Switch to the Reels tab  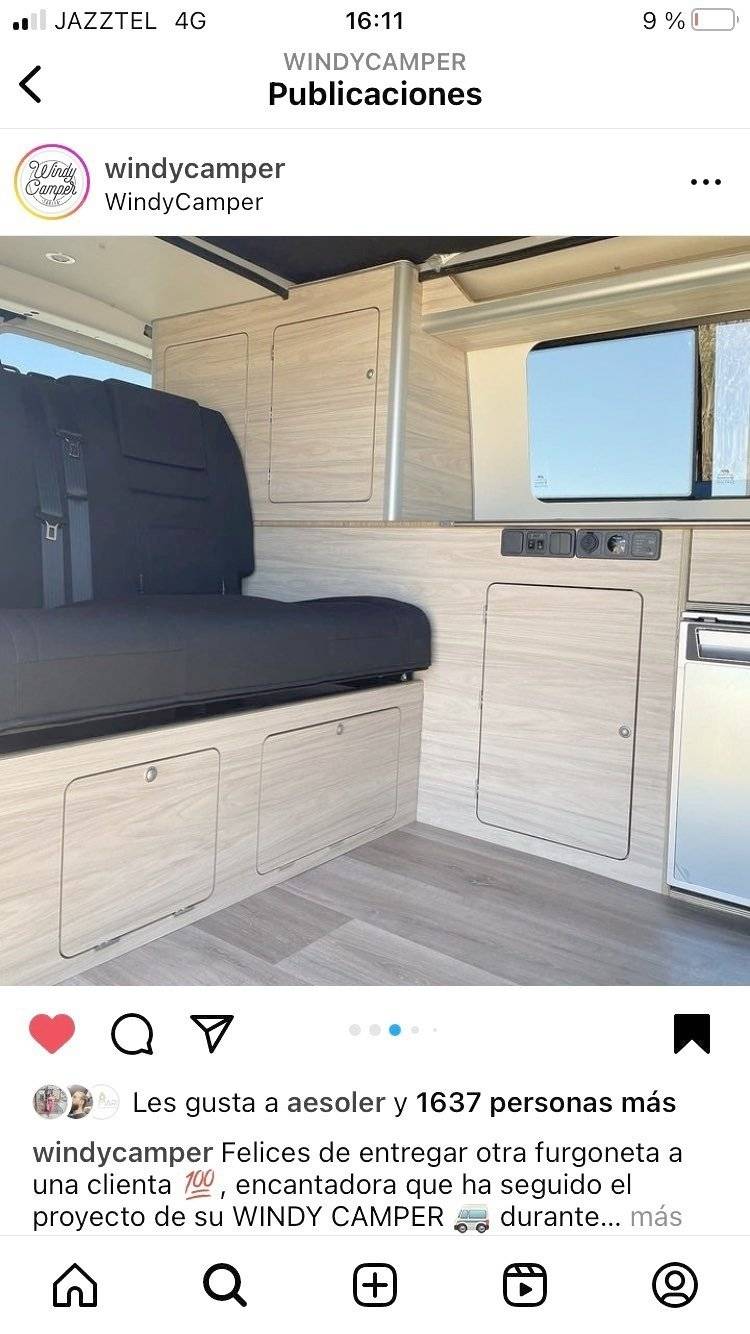click(x=525, y=1285)
